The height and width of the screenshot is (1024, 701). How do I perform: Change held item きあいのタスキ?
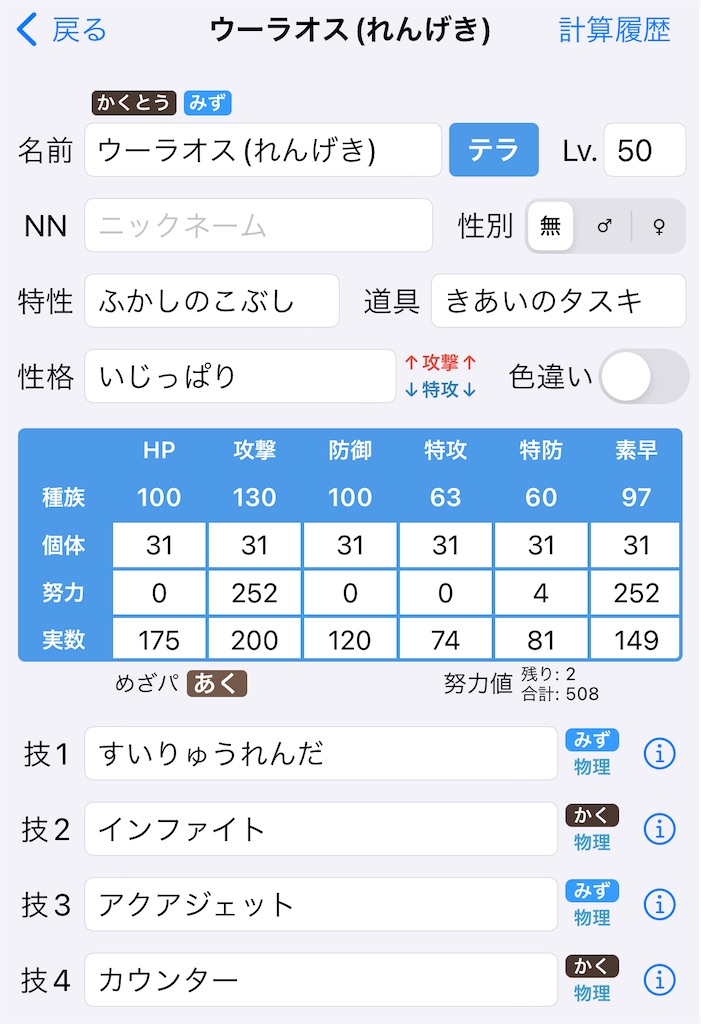[x=558, y=301]
